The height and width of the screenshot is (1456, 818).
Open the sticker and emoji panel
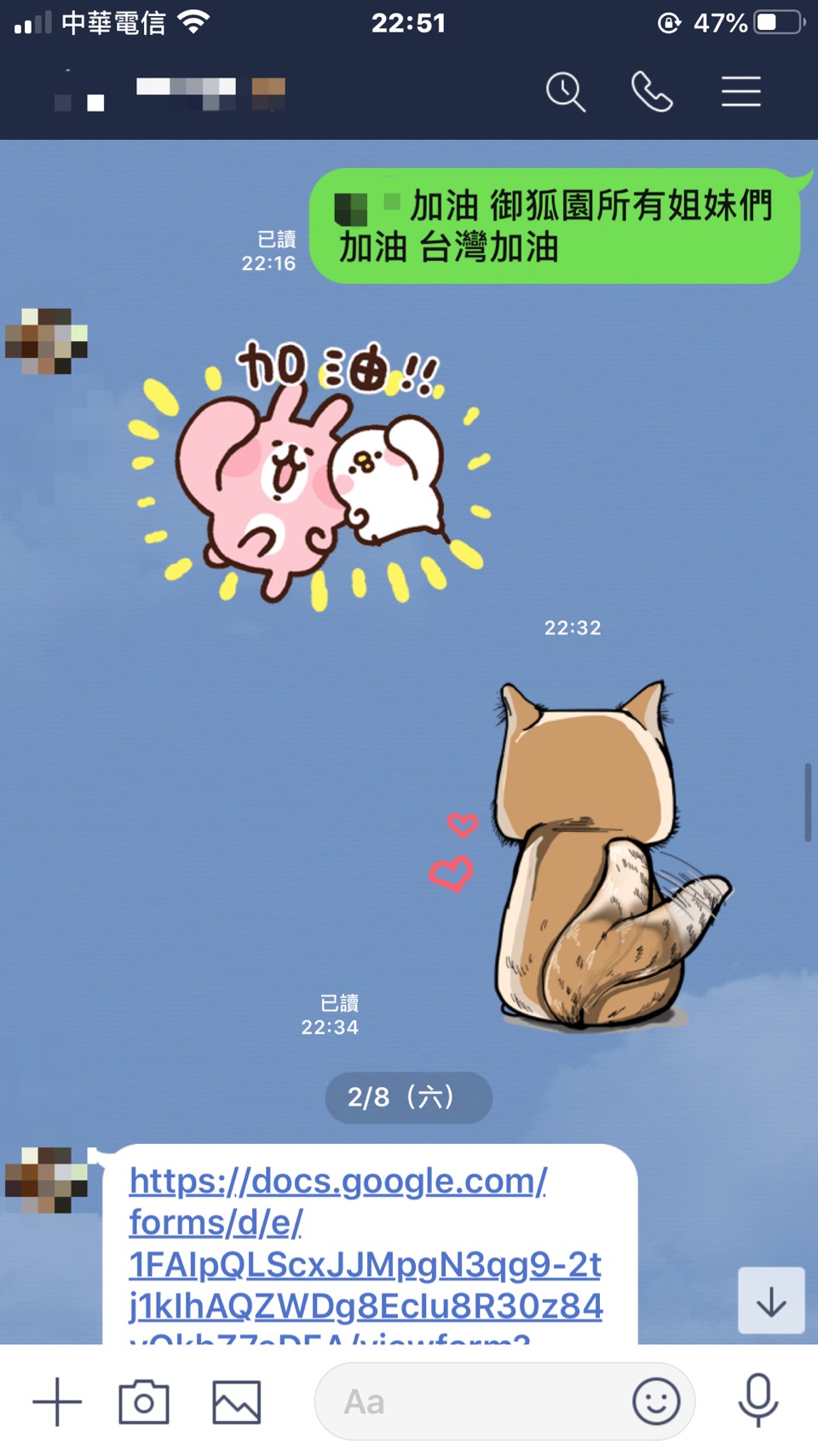click(656, 1401)
